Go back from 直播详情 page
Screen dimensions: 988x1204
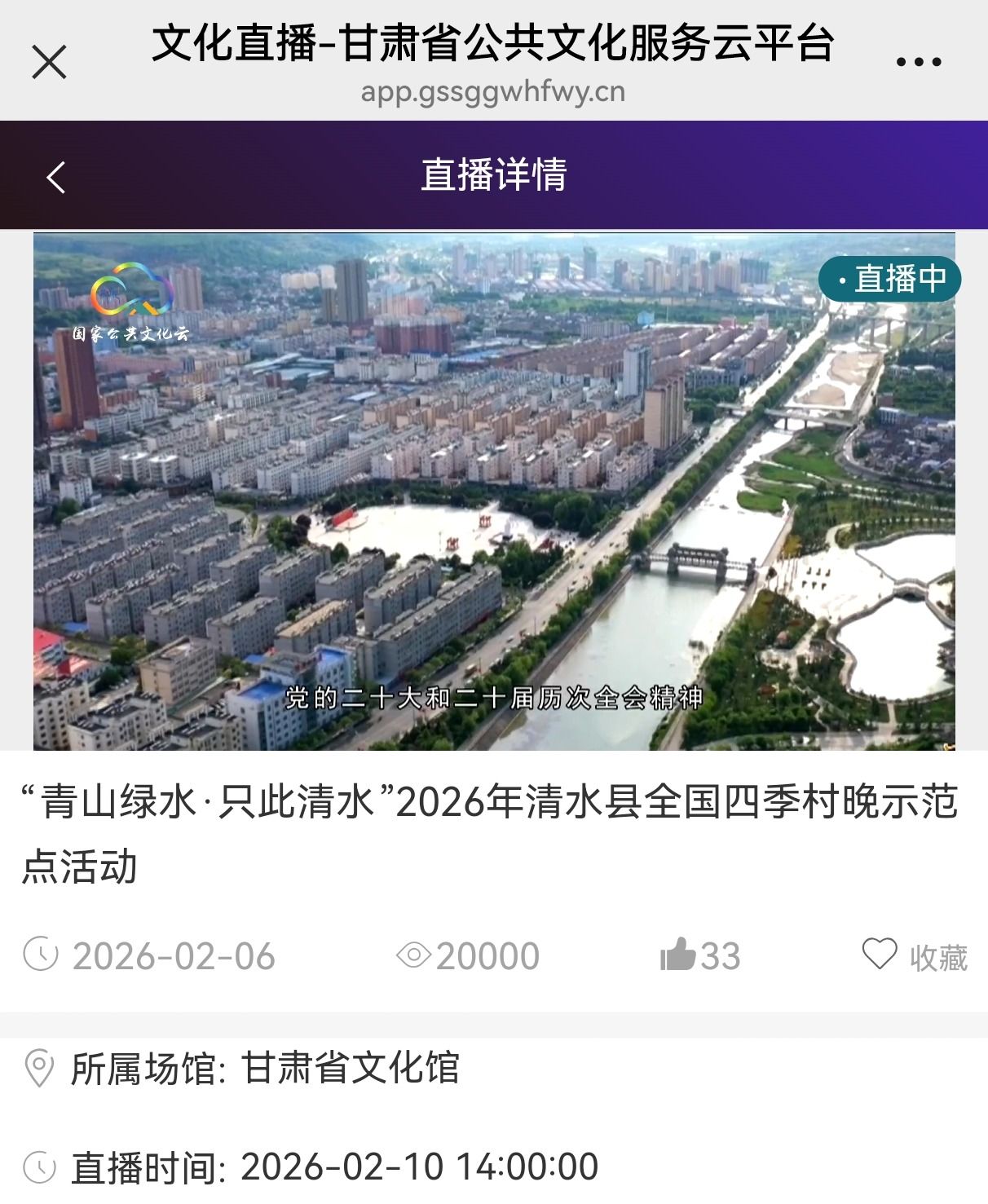click(55, 176)
